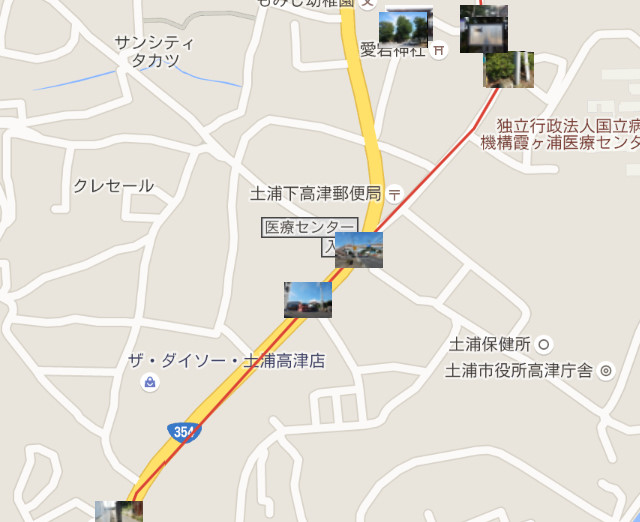This screenshot has width=640, height=522.
Task: Tap the 土浦下高津郵便局 post office marker
Action: tap(395, 192)
